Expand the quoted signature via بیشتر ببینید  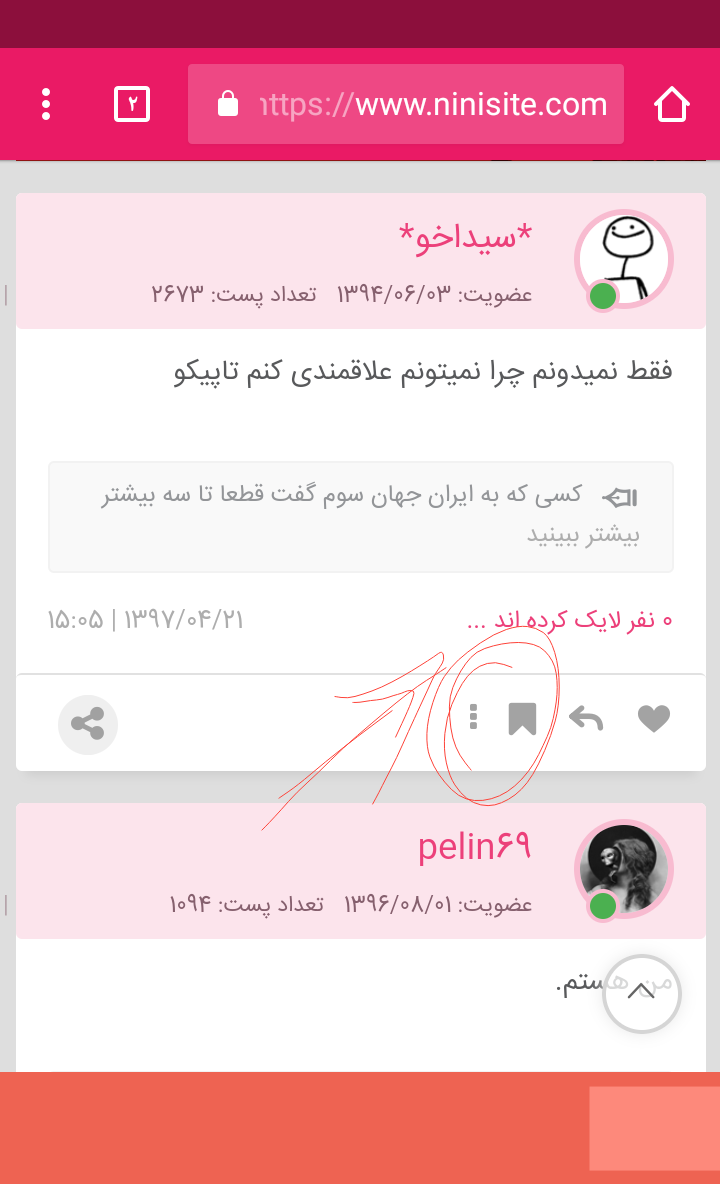click(x=584, y=534)
